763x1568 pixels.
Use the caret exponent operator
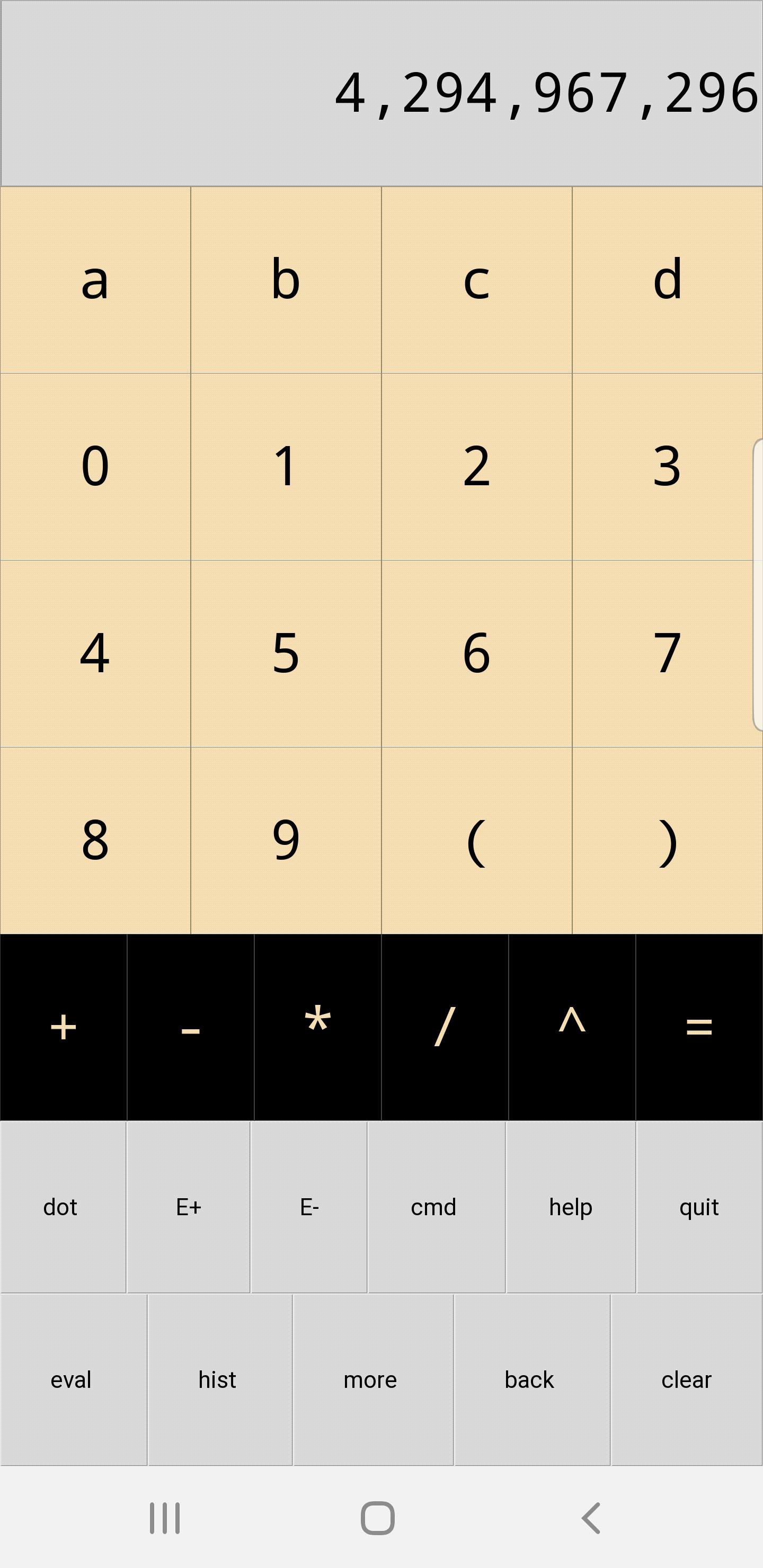coord(572,1027)
